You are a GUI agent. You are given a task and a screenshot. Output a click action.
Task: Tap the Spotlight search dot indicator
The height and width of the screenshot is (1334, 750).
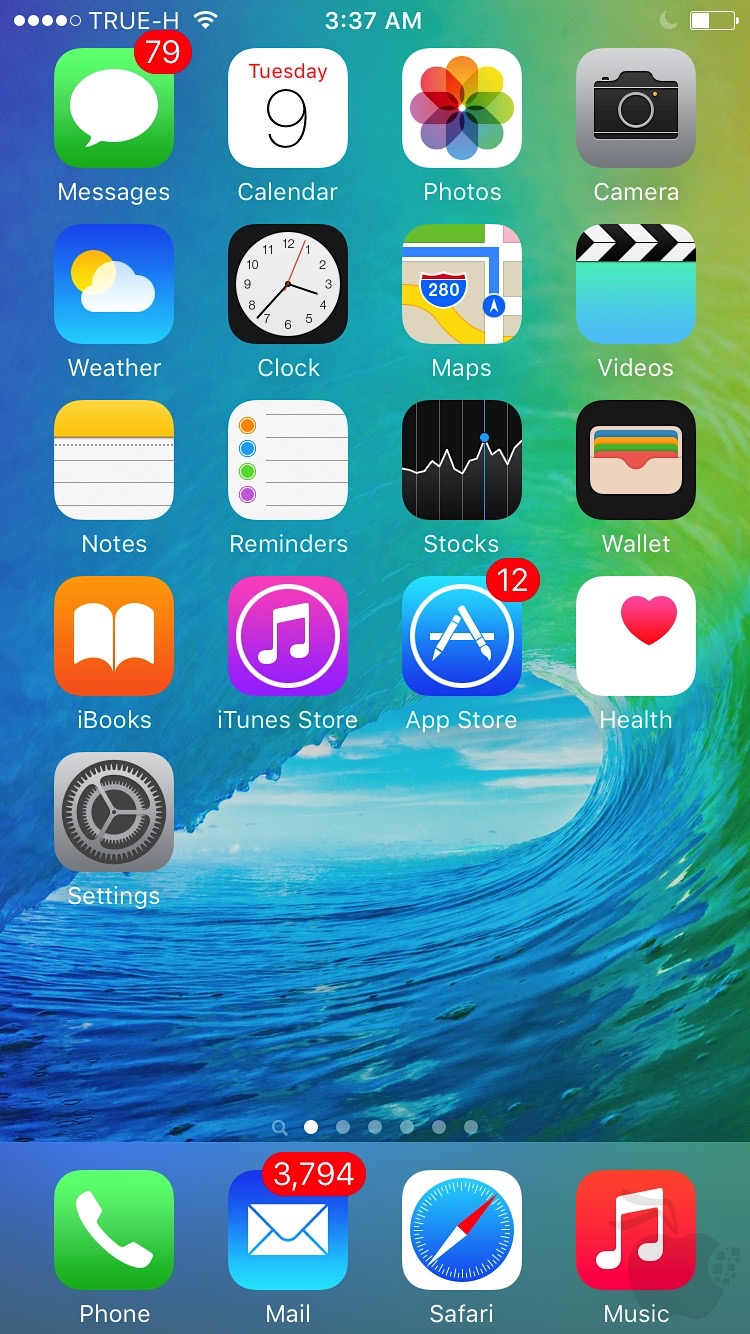click(x=279, y=1126)
